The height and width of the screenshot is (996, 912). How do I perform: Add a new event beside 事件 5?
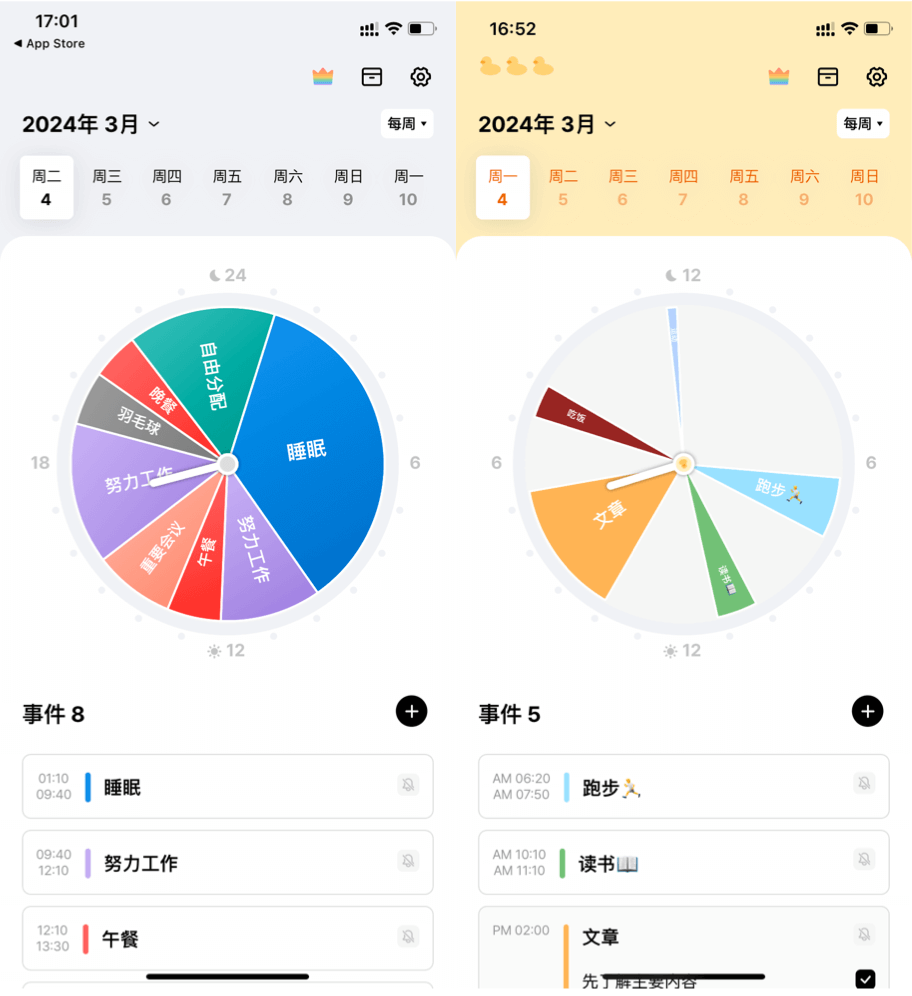click(x=867, y=711)
